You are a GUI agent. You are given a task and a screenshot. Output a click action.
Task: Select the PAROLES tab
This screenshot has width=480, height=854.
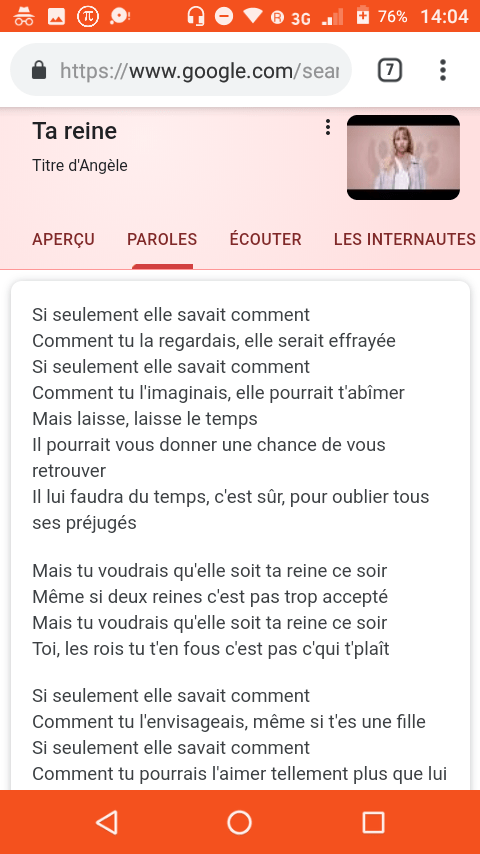162,239
